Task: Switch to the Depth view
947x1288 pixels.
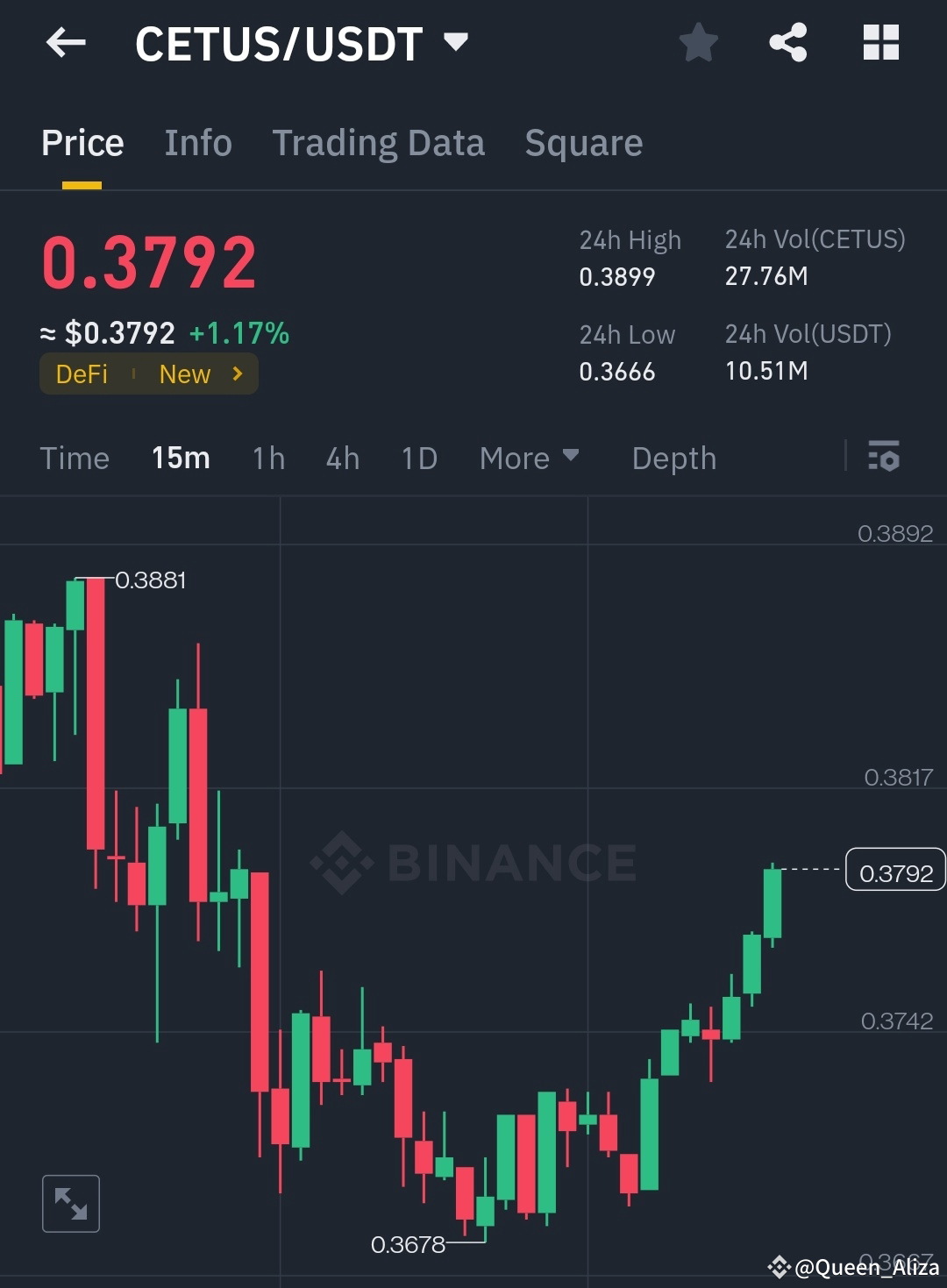Action: click(x=673, y=457)
